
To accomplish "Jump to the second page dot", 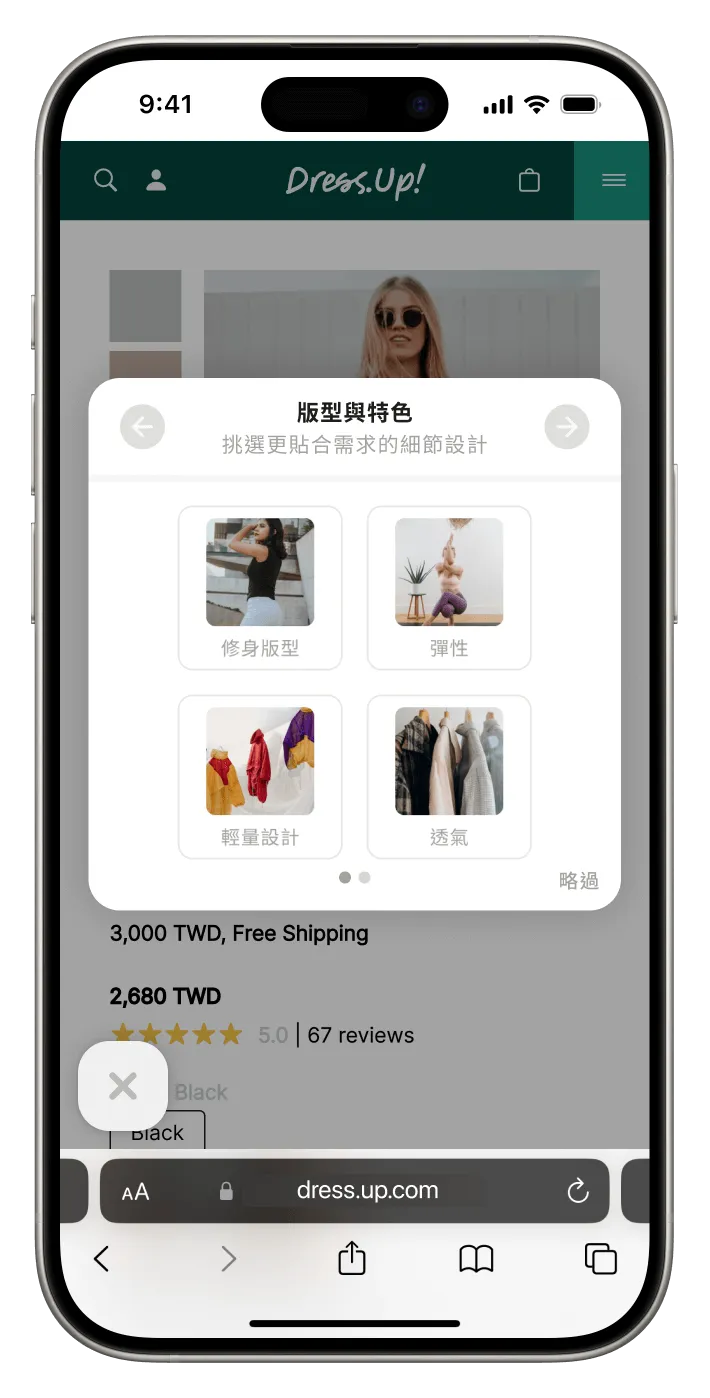I will point(365,877).
